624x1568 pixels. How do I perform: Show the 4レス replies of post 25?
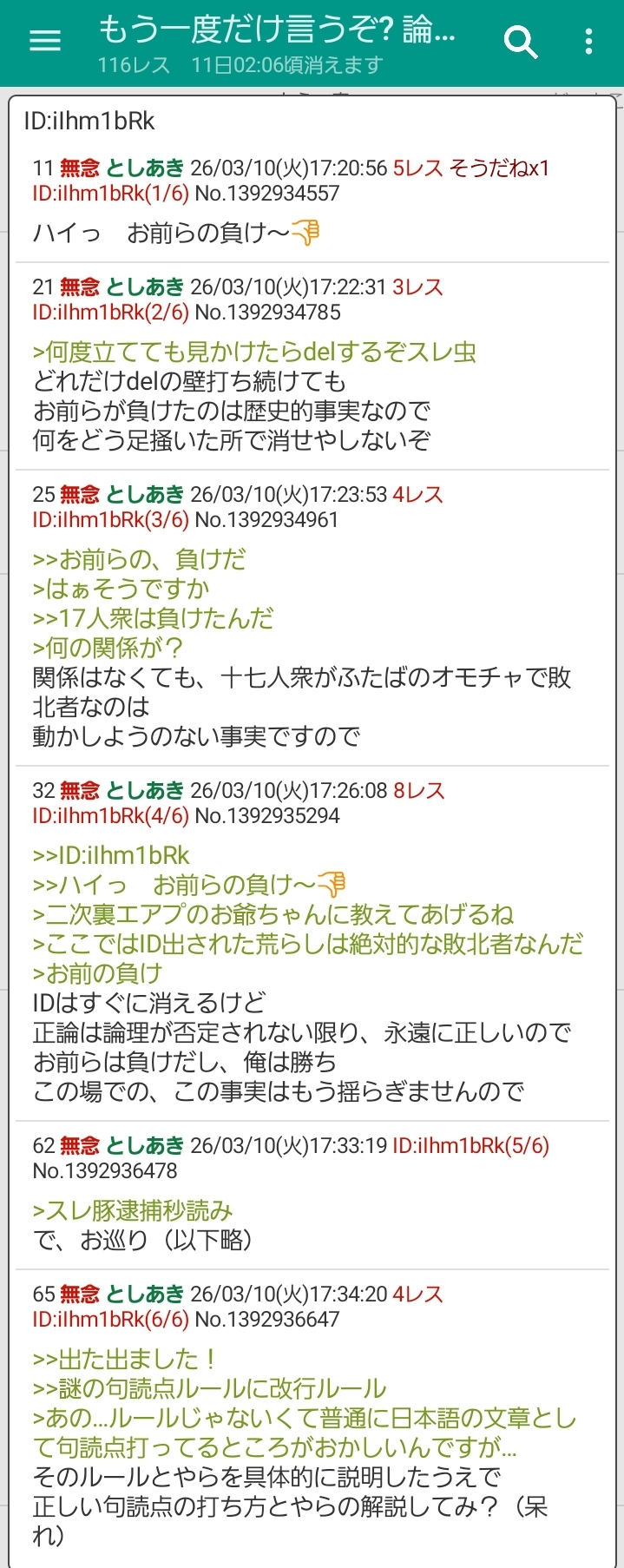[417, 495]
